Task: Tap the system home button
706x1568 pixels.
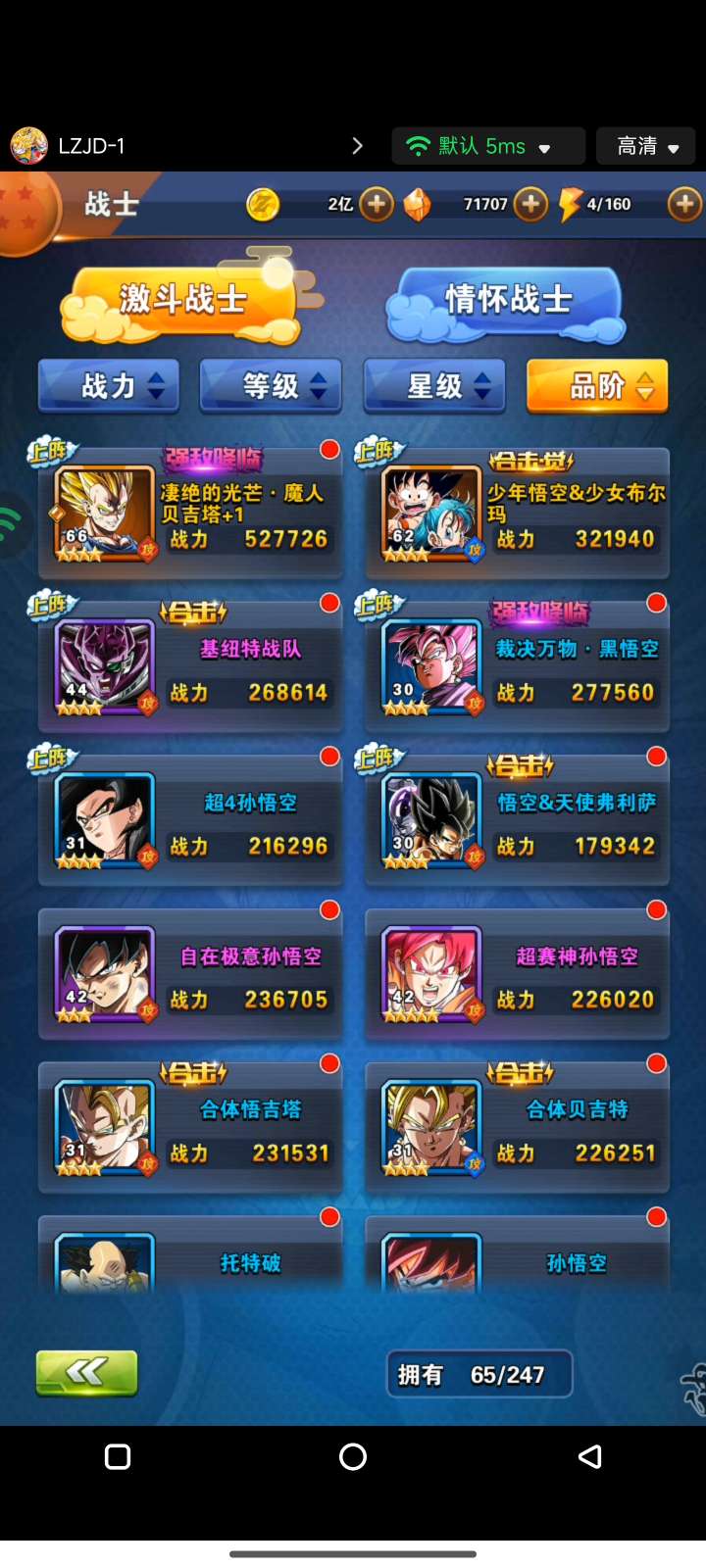Action: (x=353, y=1457)
